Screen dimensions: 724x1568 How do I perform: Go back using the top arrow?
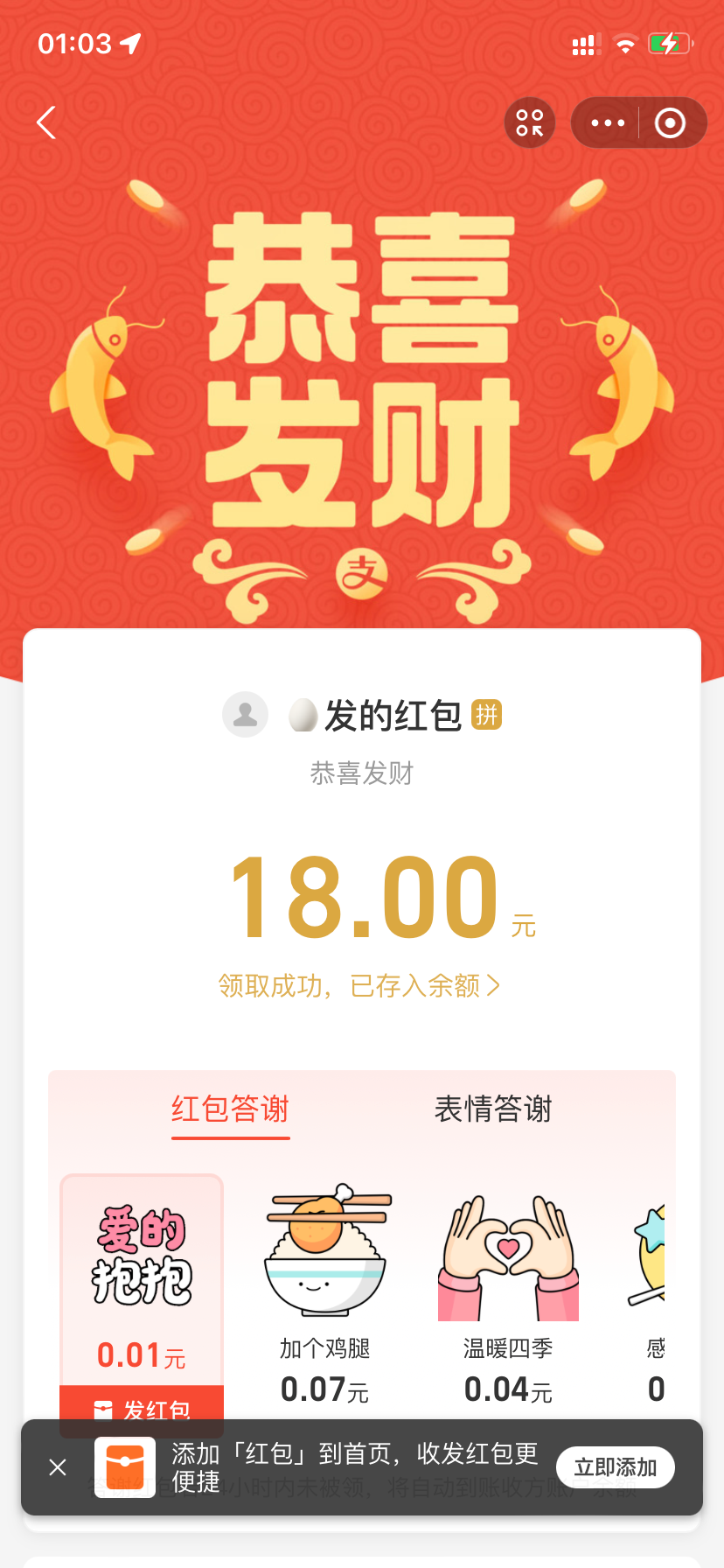click(x=47, y=123)
